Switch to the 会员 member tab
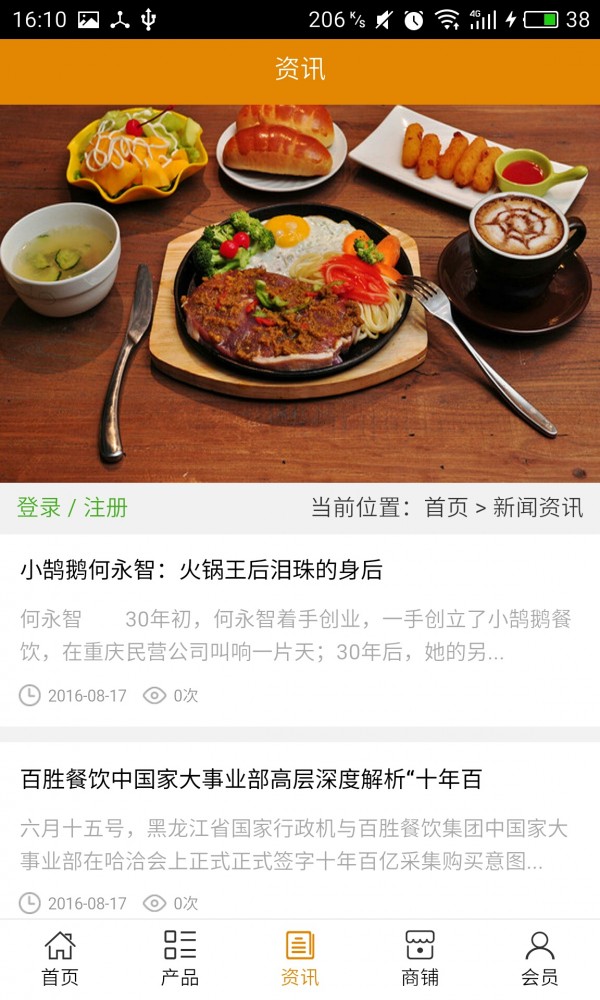600x1000 pixels. pos(540,958)
